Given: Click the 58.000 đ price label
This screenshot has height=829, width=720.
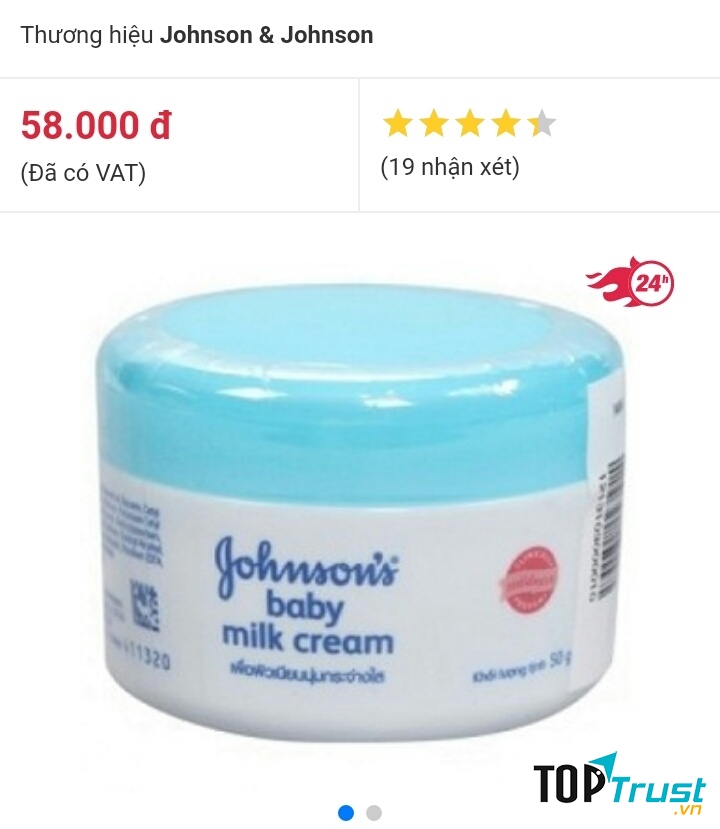Looking at the screenshot, I should [95, 125].
